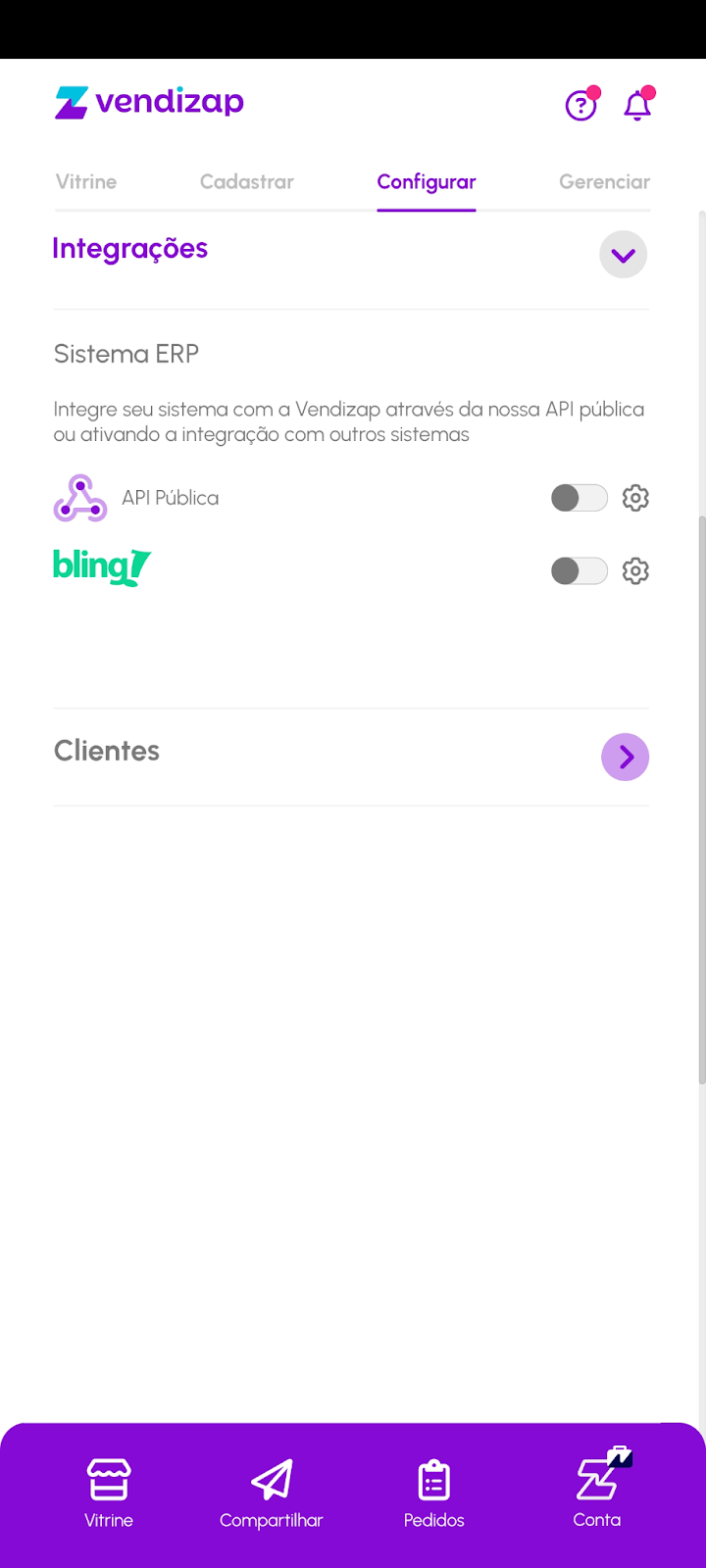The height and width of the screenshot is (1568, 706).
Task: Open Vitrine in the bottom navigation
Action: pyautogui.click(x=109, y=1494)
